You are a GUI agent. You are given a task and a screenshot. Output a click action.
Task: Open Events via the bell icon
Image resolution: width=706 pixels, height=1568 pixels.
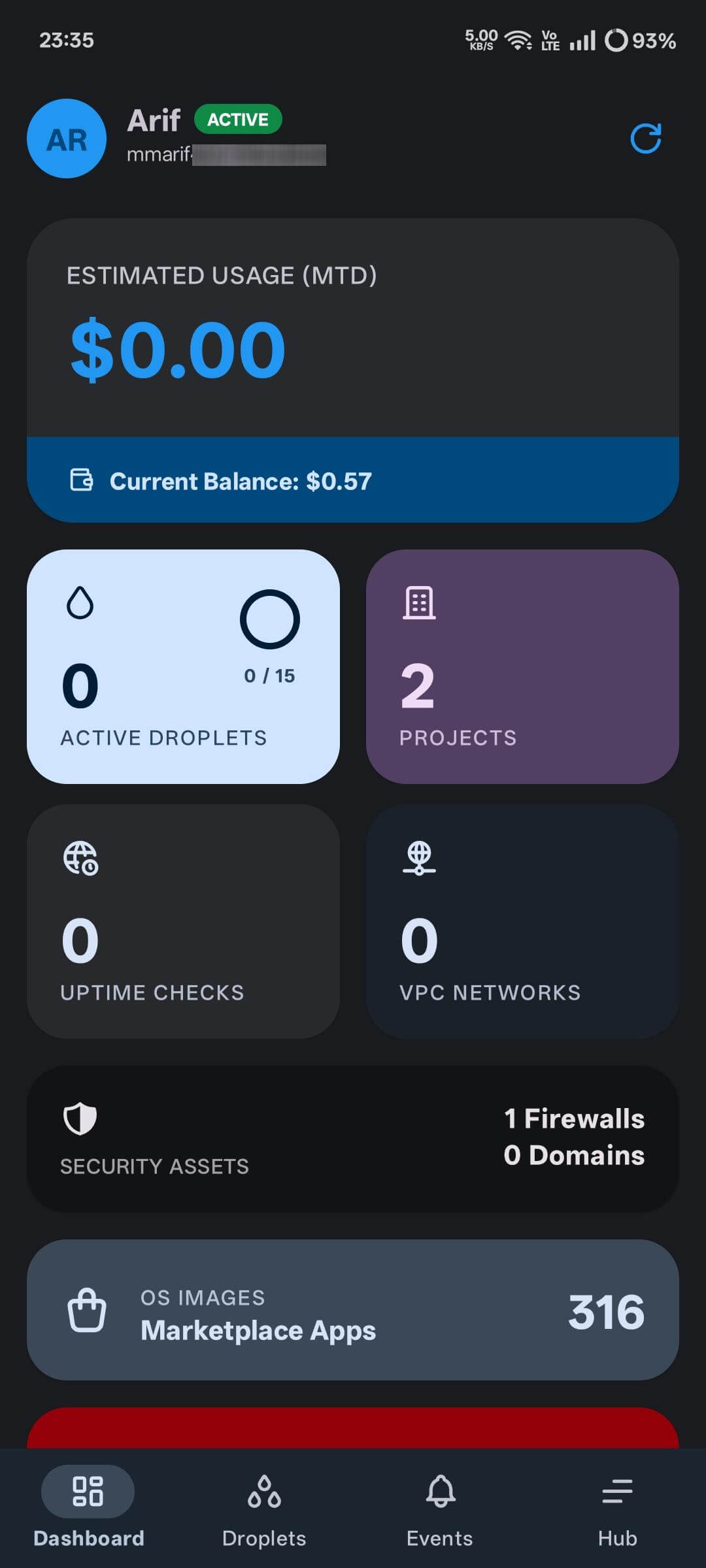(x=441, y=1492)
